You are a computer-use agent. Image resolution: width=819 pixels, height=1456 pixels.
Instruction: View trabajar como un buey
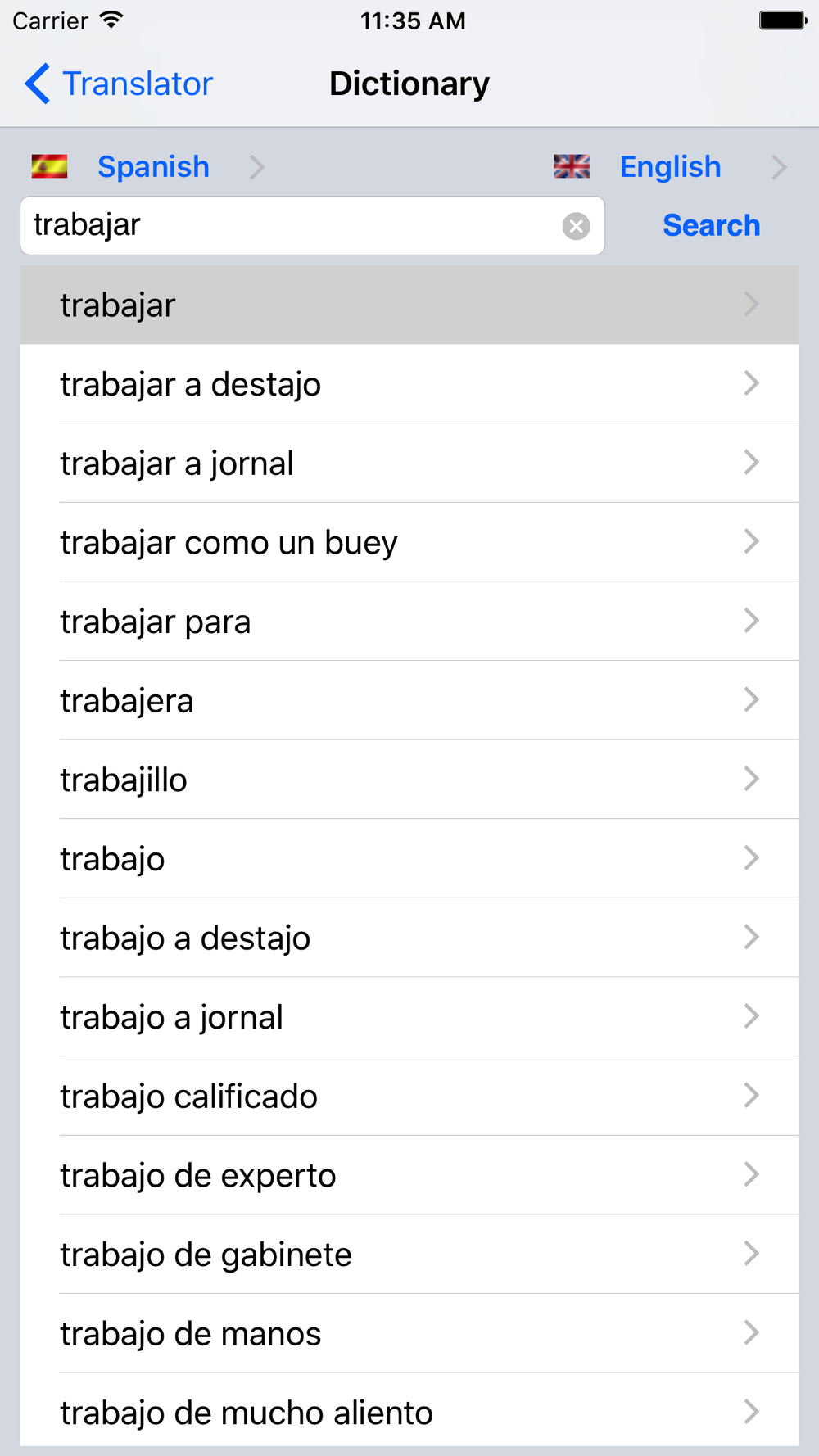(x=409, y=542)
